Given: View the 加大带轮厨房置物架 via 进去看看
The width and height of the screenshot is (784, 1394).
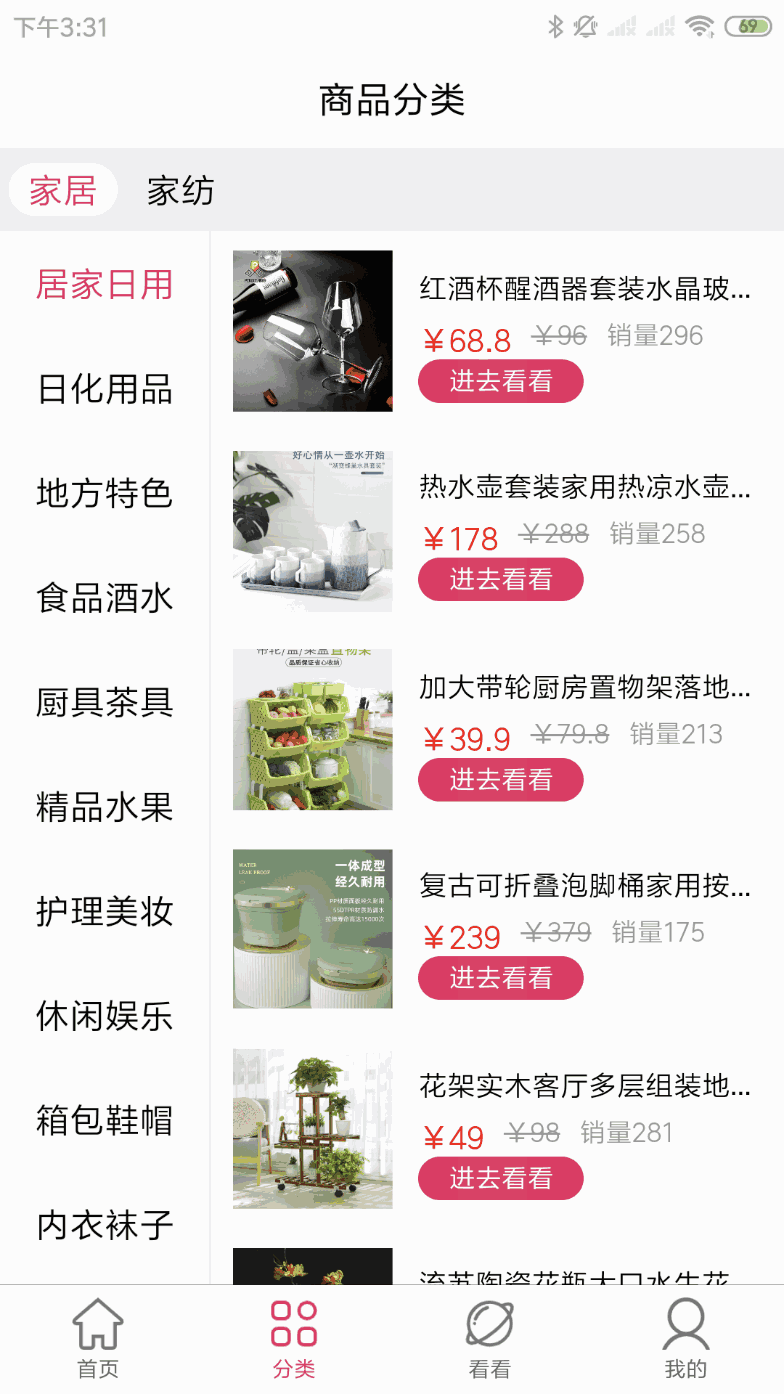Looking at the screenshot, I should (x=500, y=779).
